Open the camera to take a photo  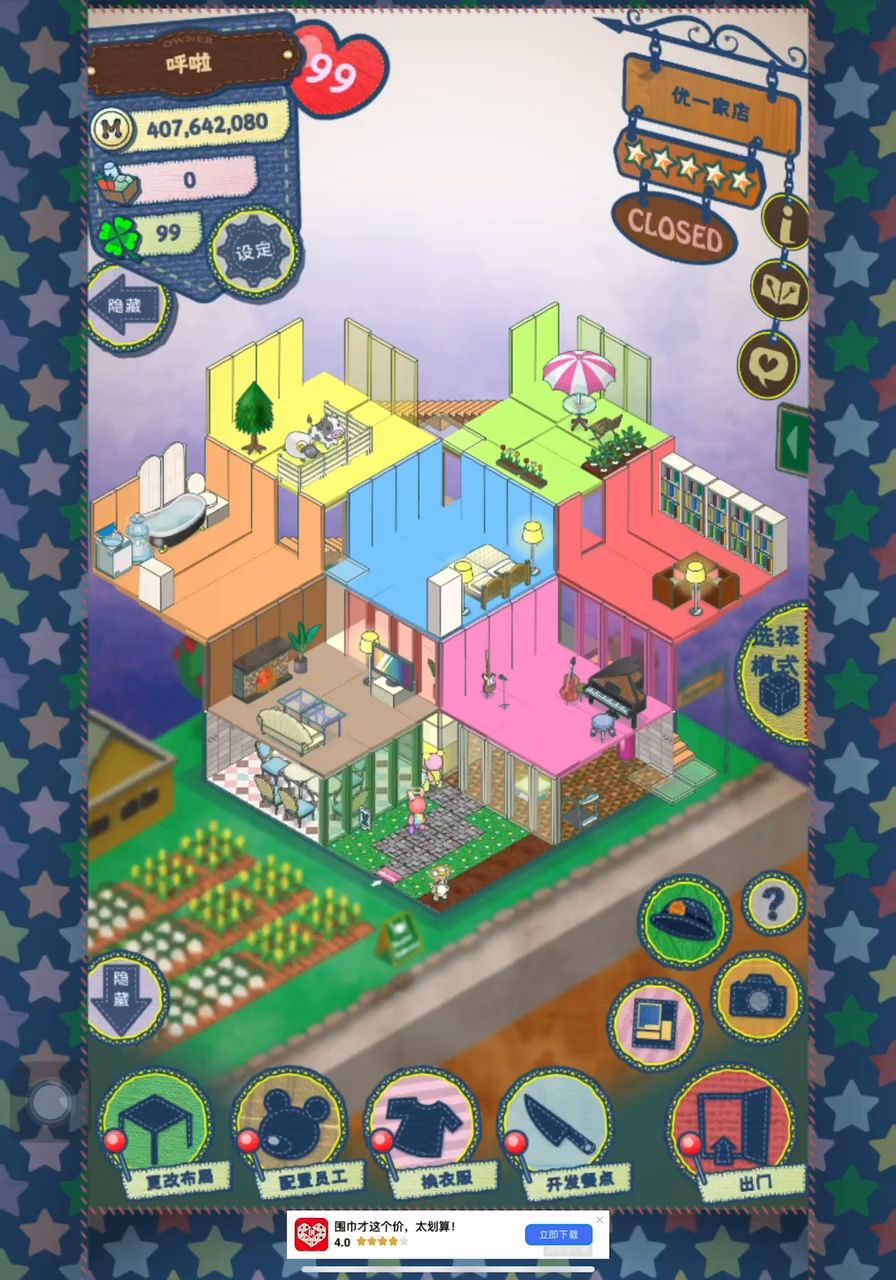point(757,995)
